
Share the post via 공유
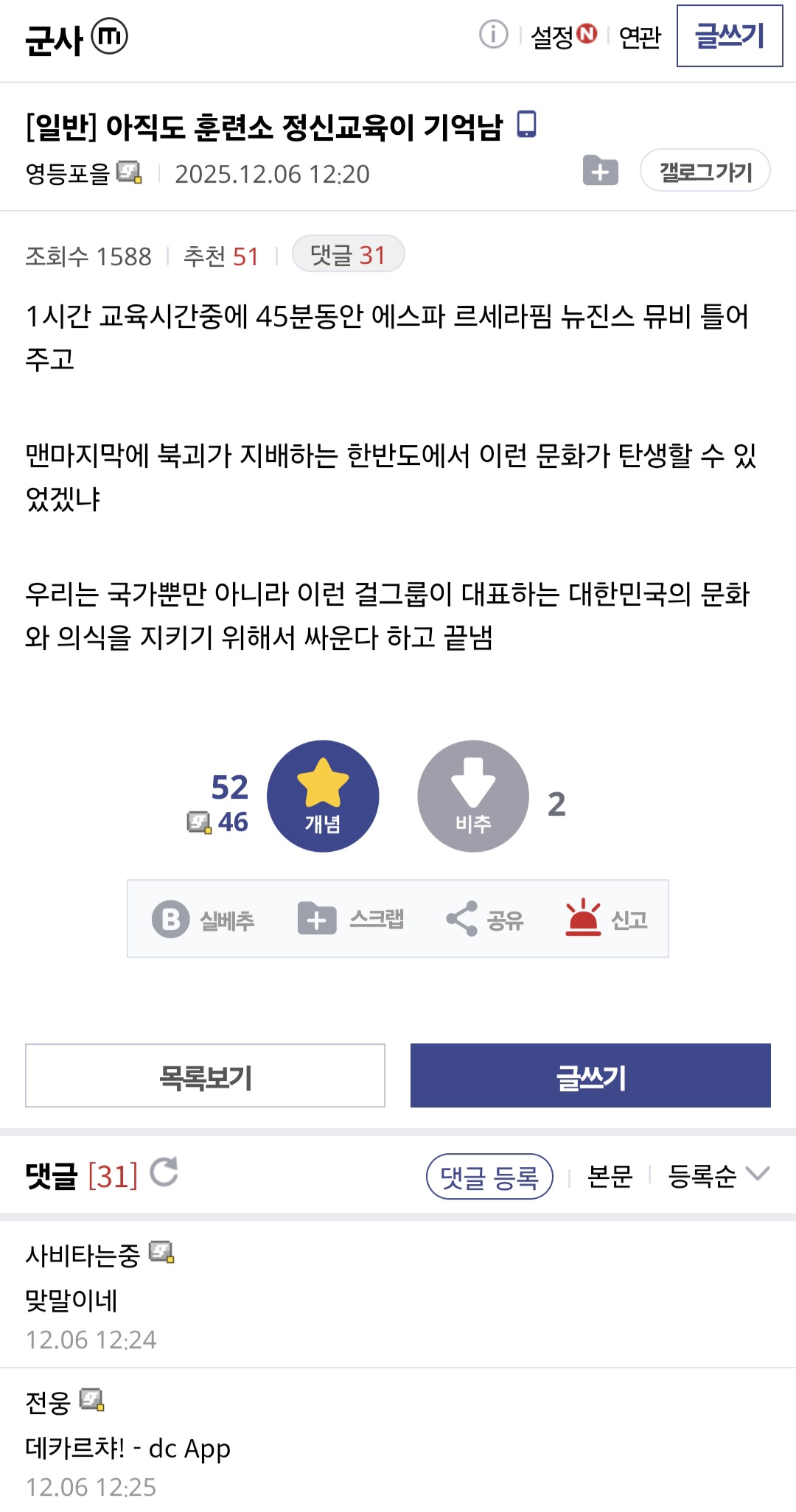(485, 920)
